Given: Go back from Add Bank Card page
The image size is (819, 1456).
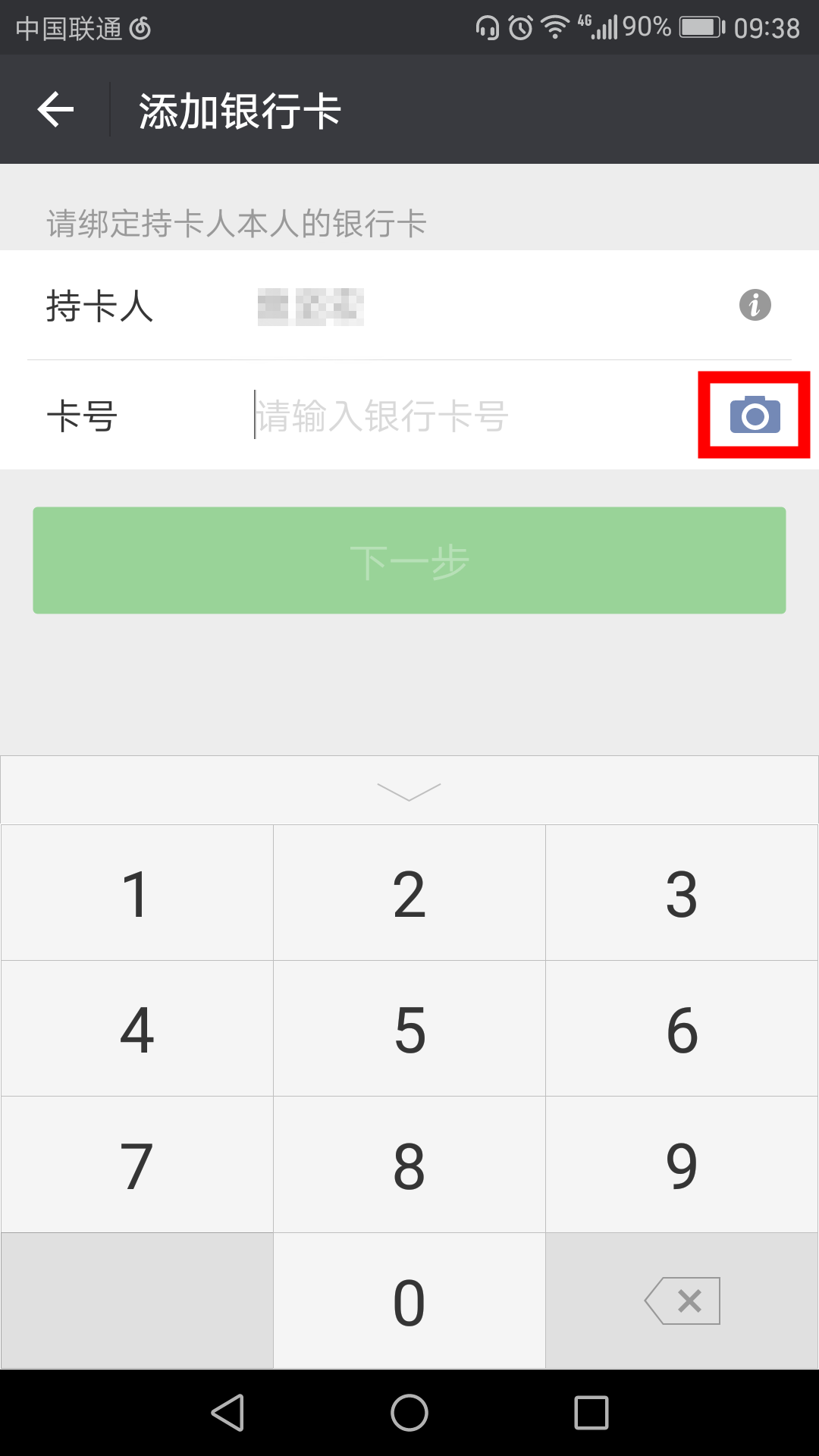Looking at the screenshot, I should click(x=56, y=110).
